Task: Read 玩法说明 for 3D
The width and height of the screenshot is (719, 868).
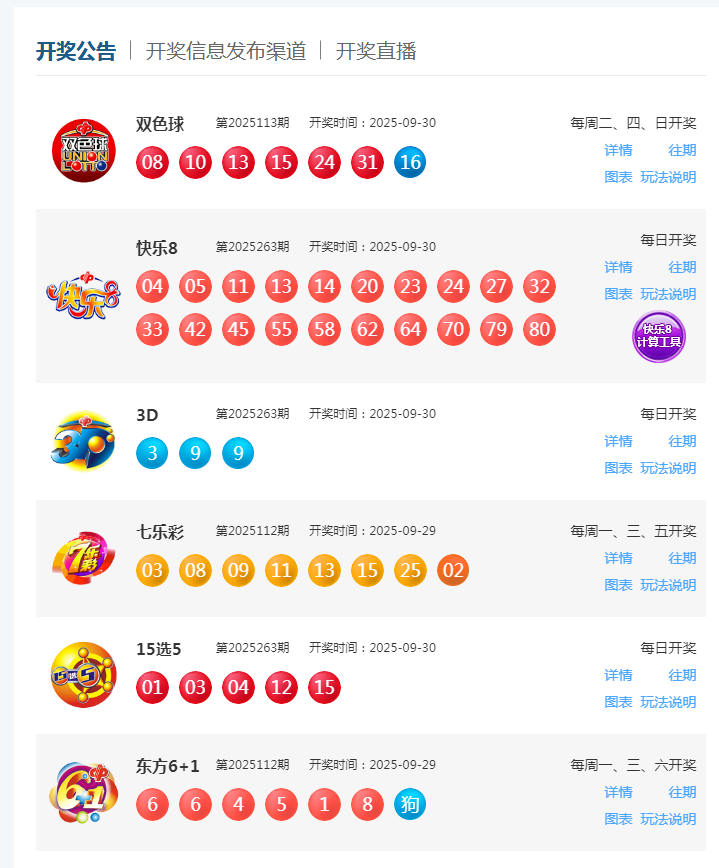Action: [x=668, y=468]
